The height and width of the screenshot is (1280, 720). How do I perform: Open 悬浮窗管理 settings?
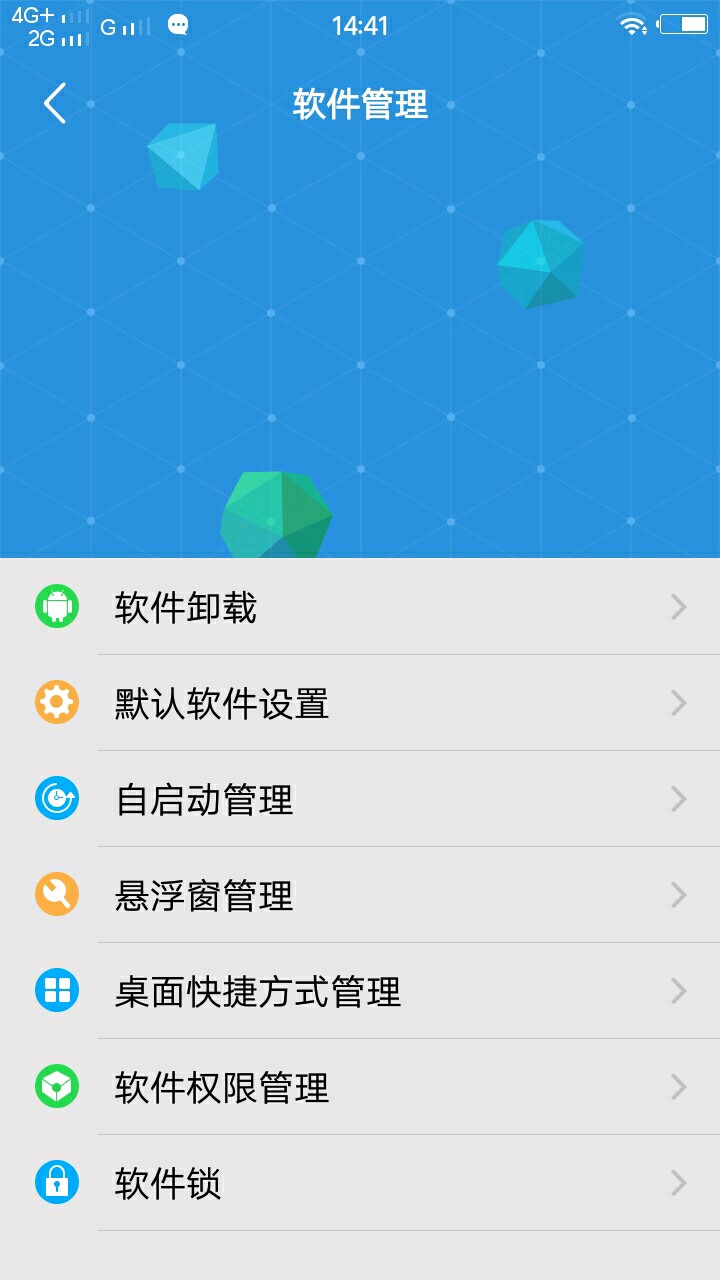(x=360, y=895)
